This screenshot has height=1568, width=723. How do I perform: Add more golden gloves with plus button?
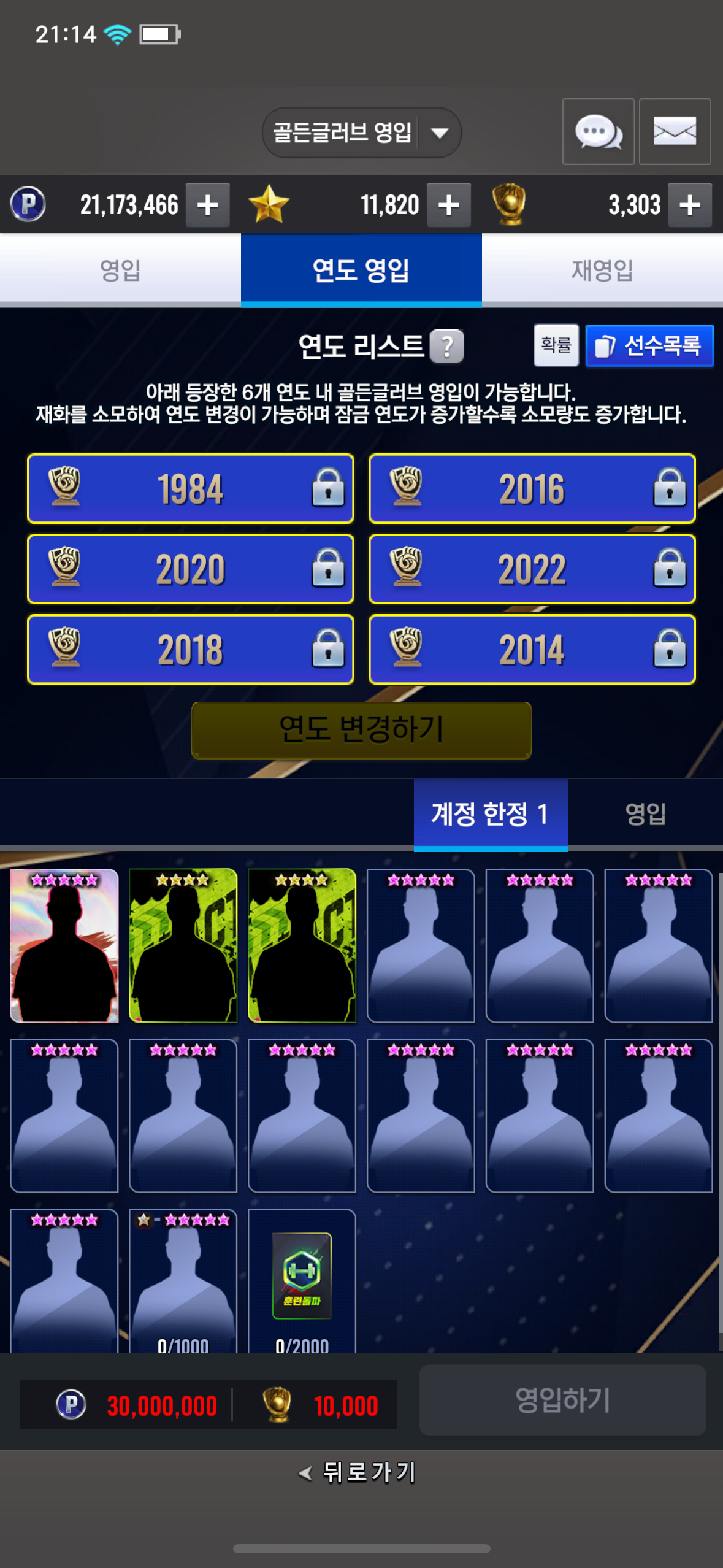[x=690, y=205]
